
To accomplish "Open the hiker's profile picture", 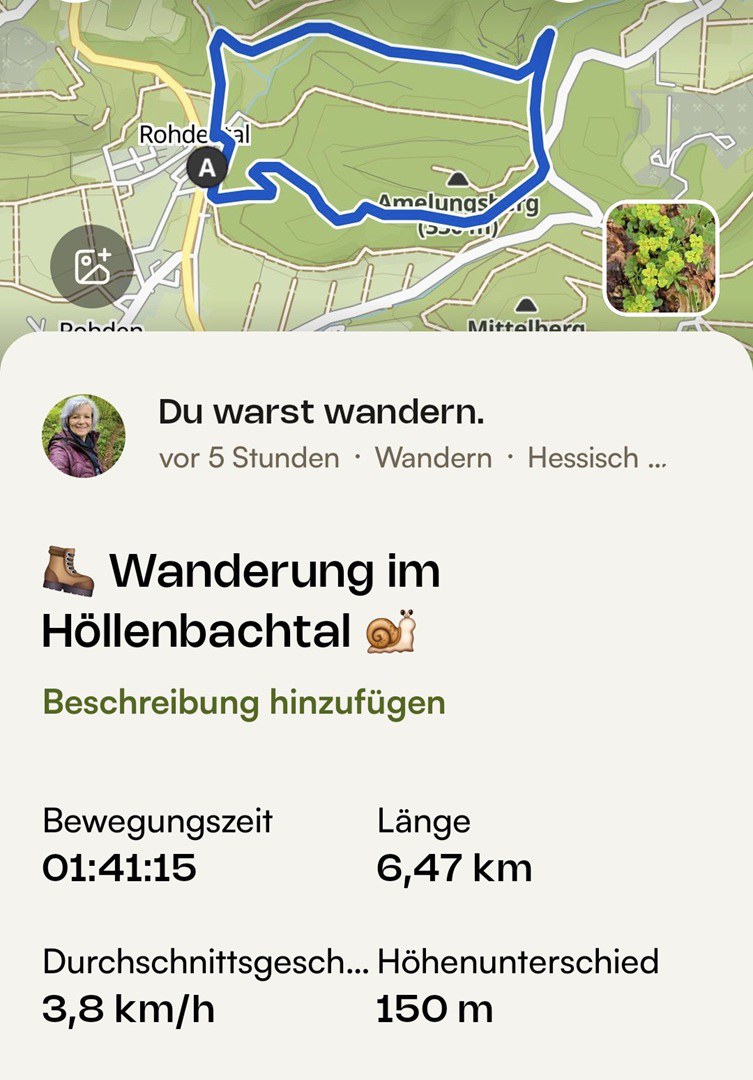I will tap(84, 435).
